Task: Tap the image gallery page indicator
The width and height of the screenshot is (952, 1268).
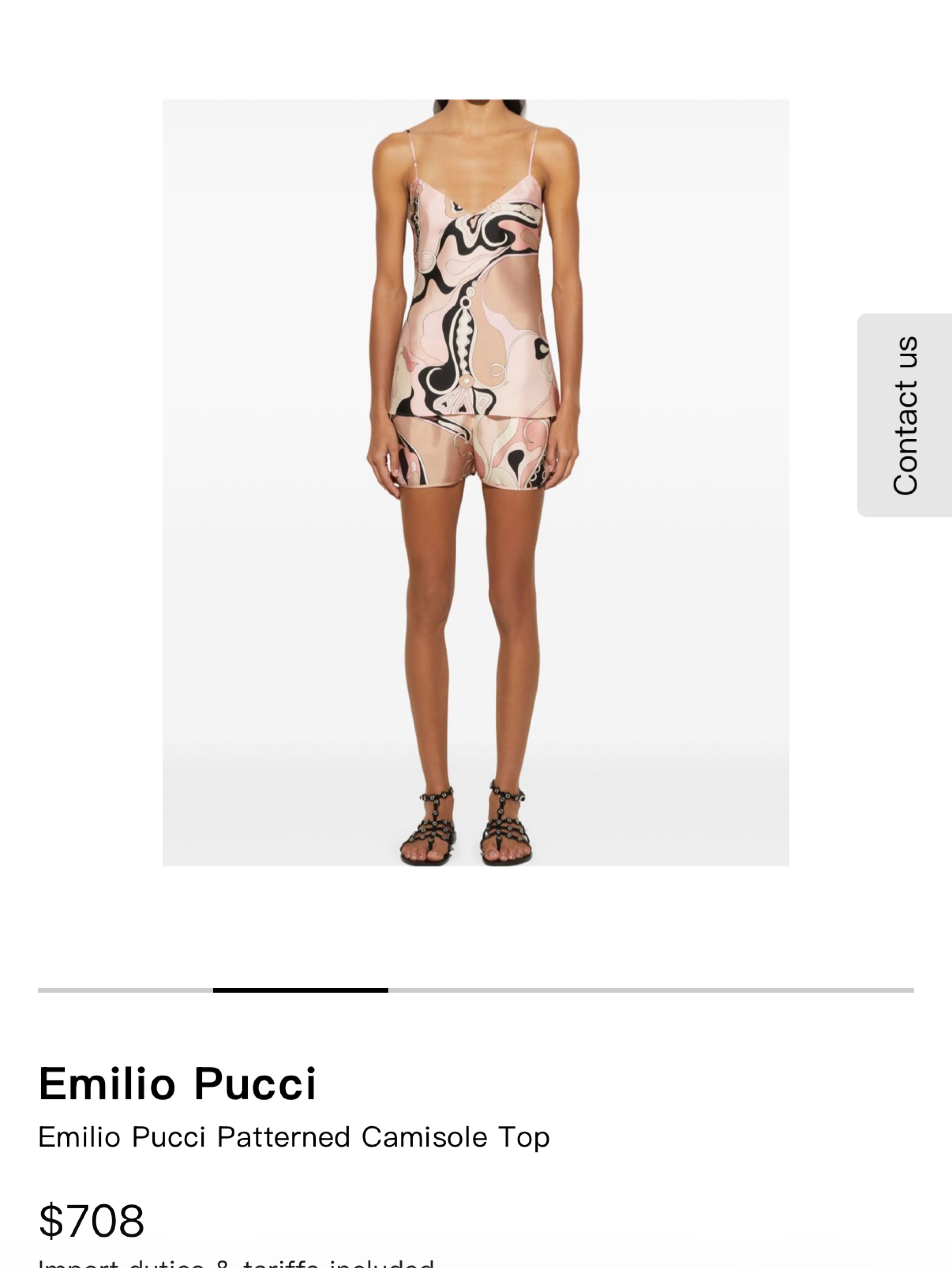Action: point(476,990)
